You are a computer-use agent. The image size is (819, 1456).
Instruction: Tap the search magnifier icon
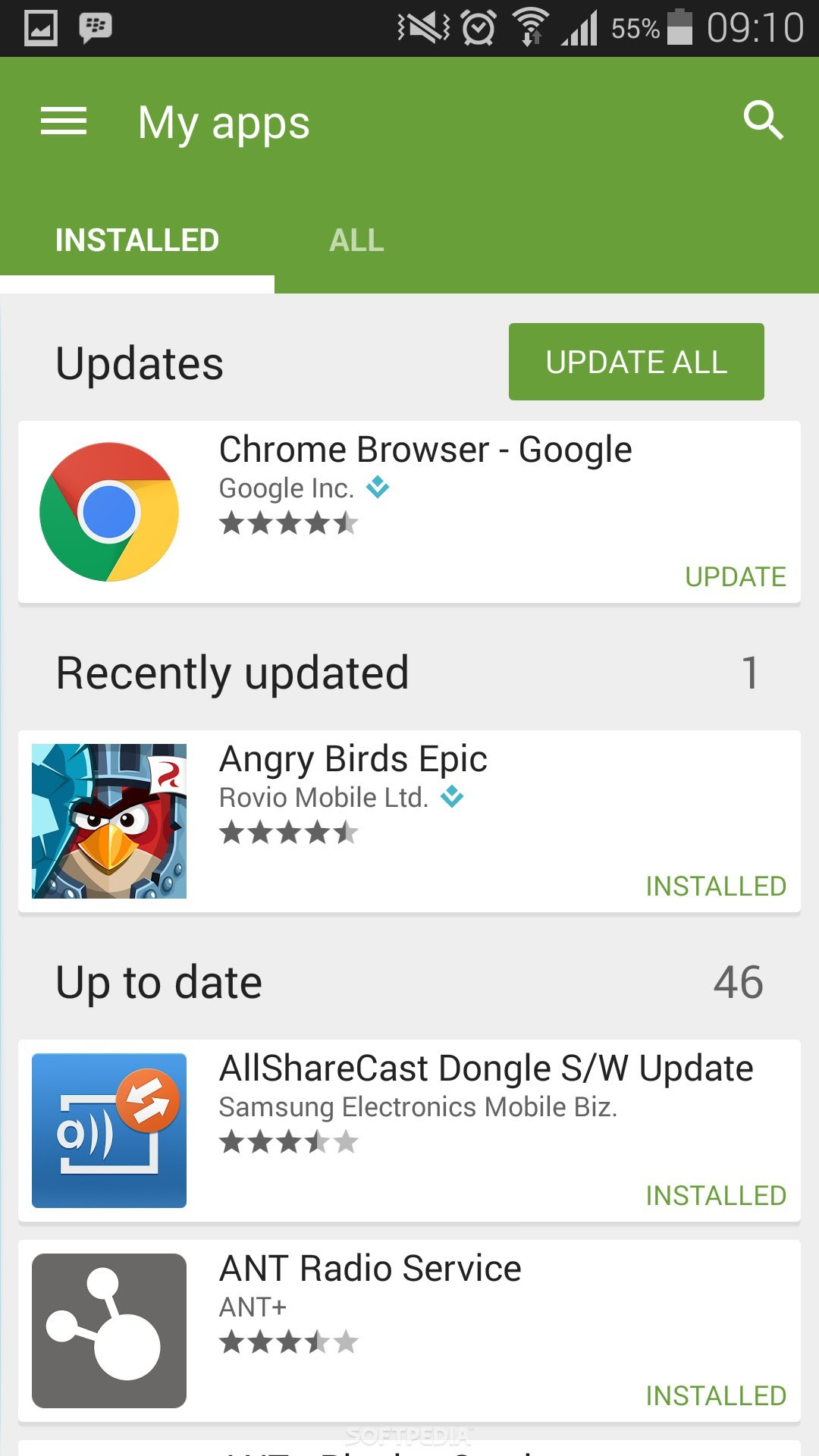point(762,120)
